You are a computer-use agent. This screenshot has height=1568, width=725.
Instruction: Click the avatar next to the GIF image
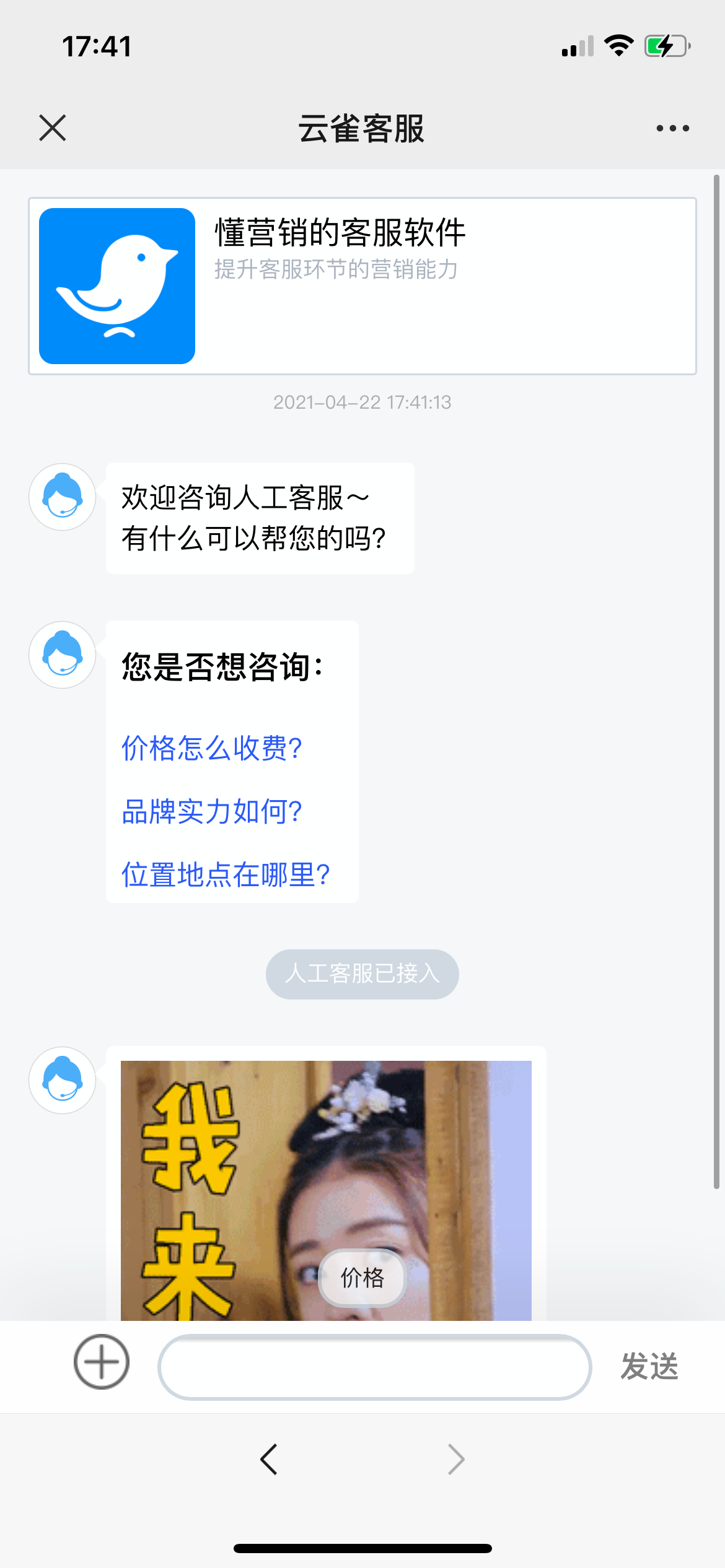pos(62,1079)
